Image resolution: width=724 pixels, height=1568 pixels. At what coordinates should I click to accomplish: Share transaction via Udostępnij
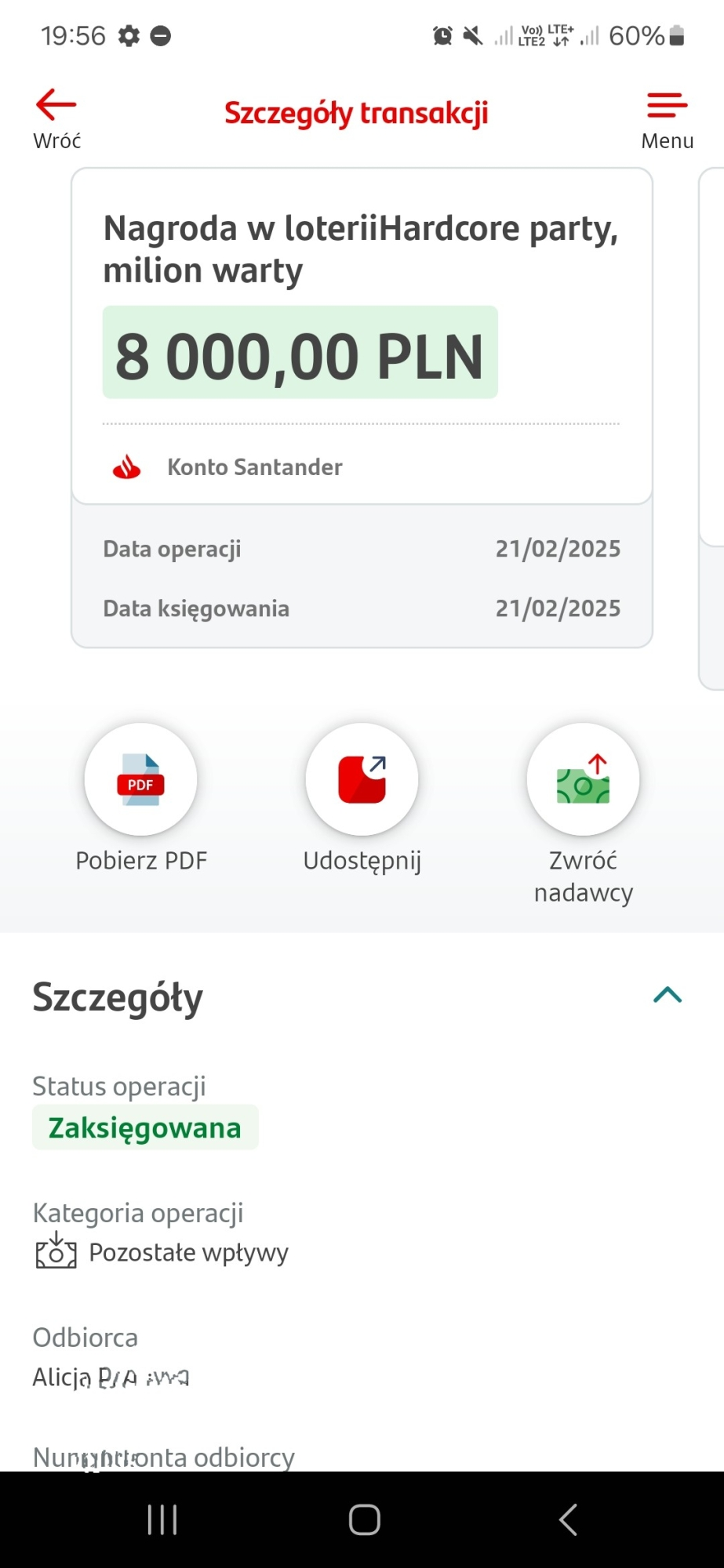[x=362, y=779]
